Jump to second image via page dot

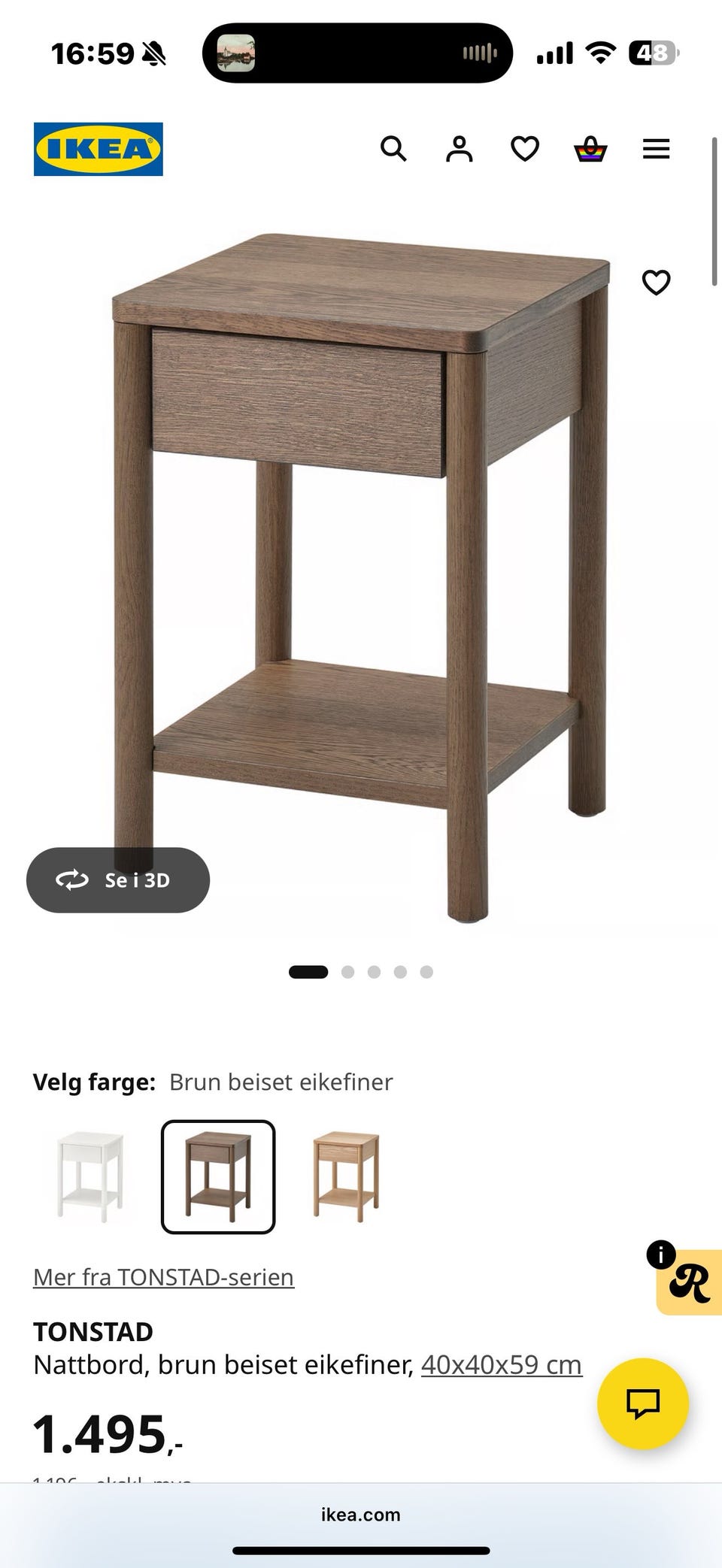[x=347, y=972]
